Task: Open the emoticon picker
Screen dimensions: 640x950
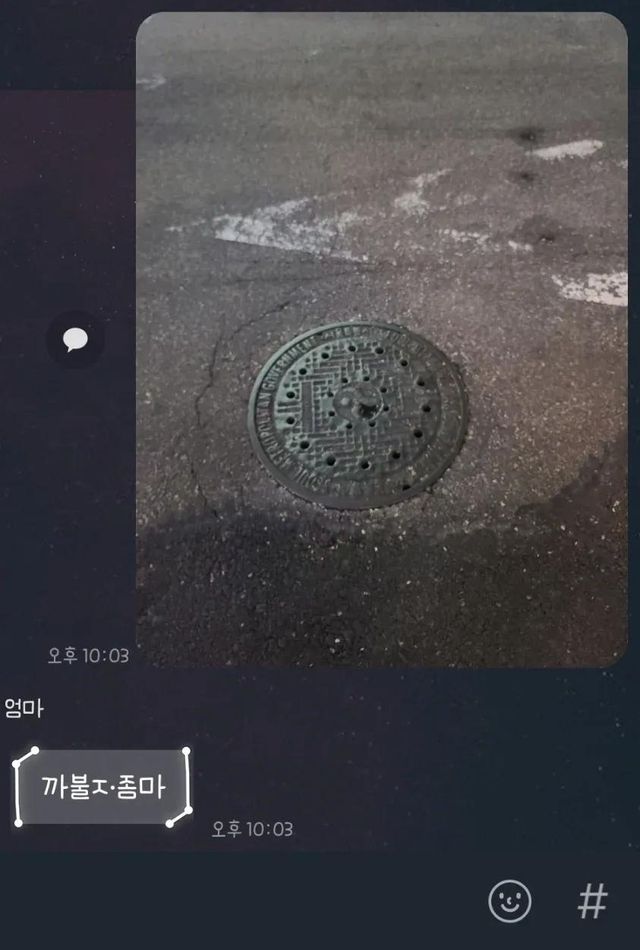Action: click(510, 901)
